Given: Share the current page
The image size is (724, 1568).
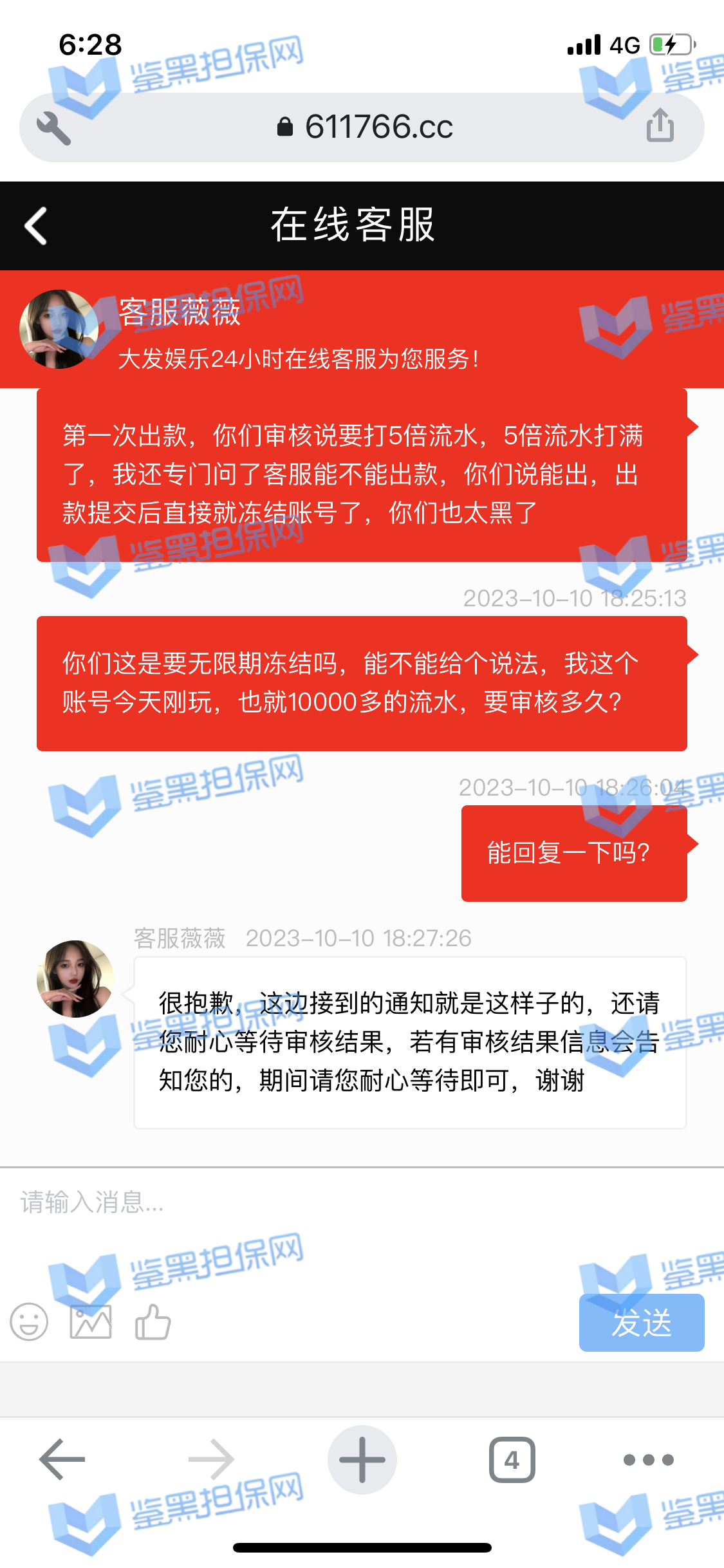Looking at the screenshot, I should pos(660,126).
